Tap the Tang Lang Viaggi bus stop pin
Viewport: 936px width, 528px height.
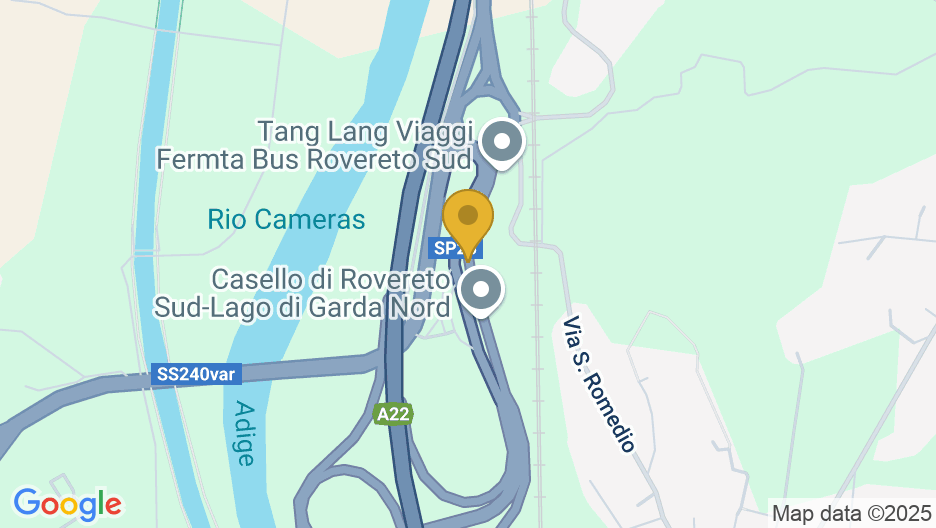tap(502, 142)
